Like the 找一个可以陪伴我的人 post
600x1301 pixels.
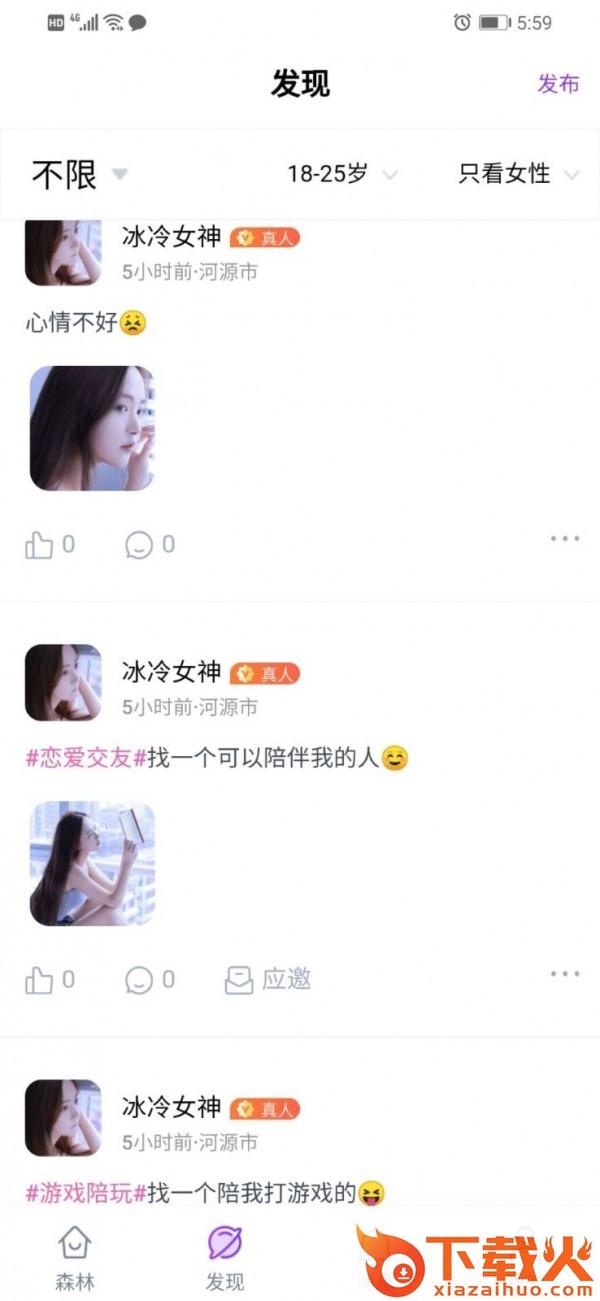coord(49,980)
